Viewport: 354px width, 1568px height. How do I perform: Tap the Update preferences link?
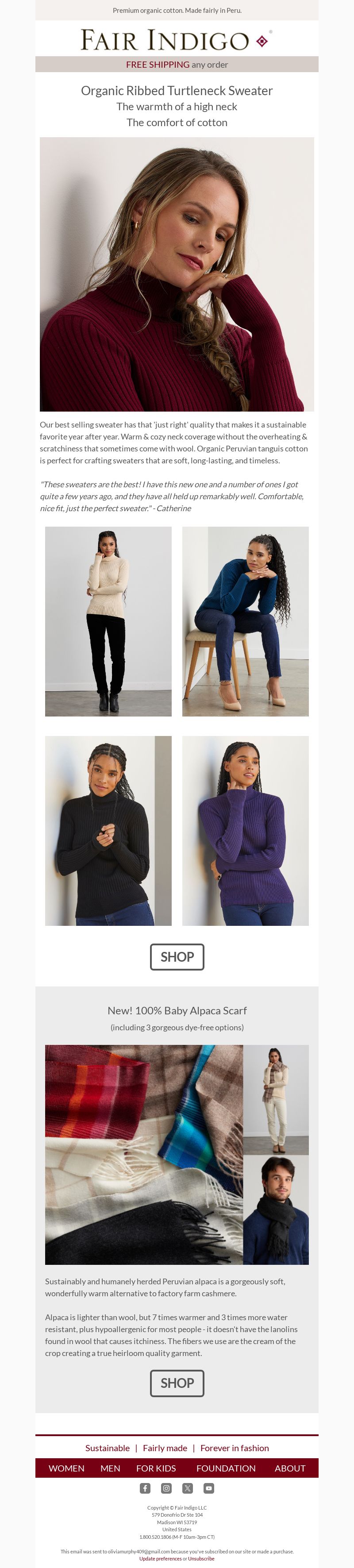(160, 1558)
